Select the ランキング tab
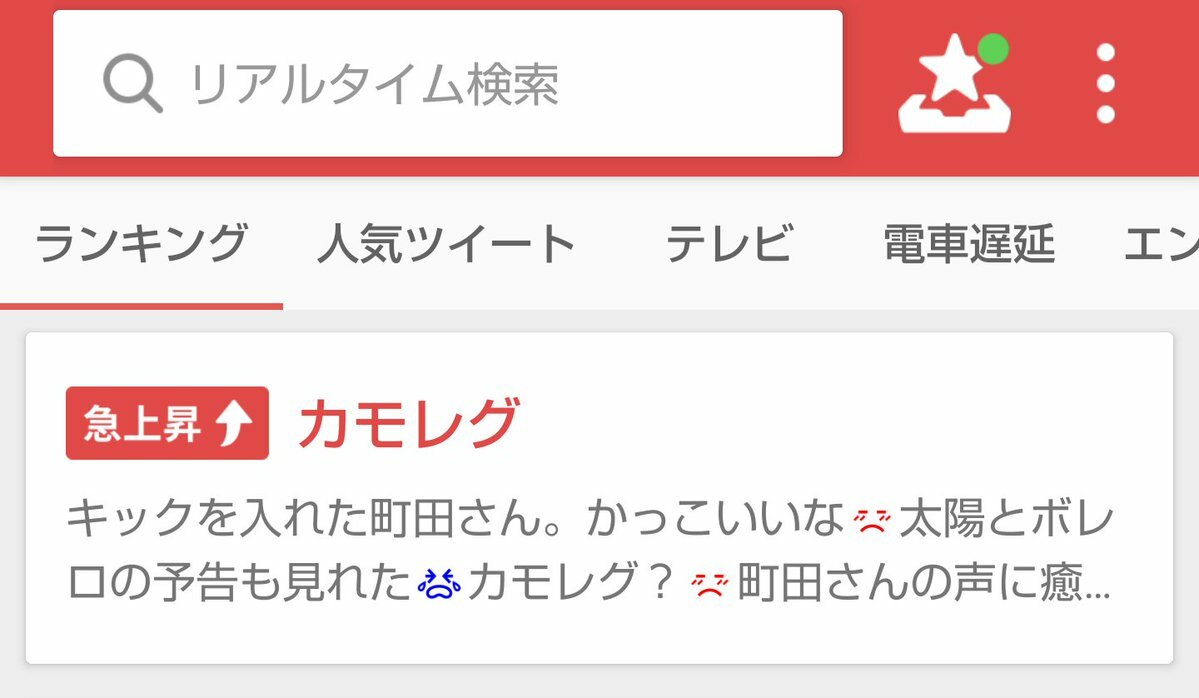This screenshot has width=1199, height=698. (x=141, y=243)
